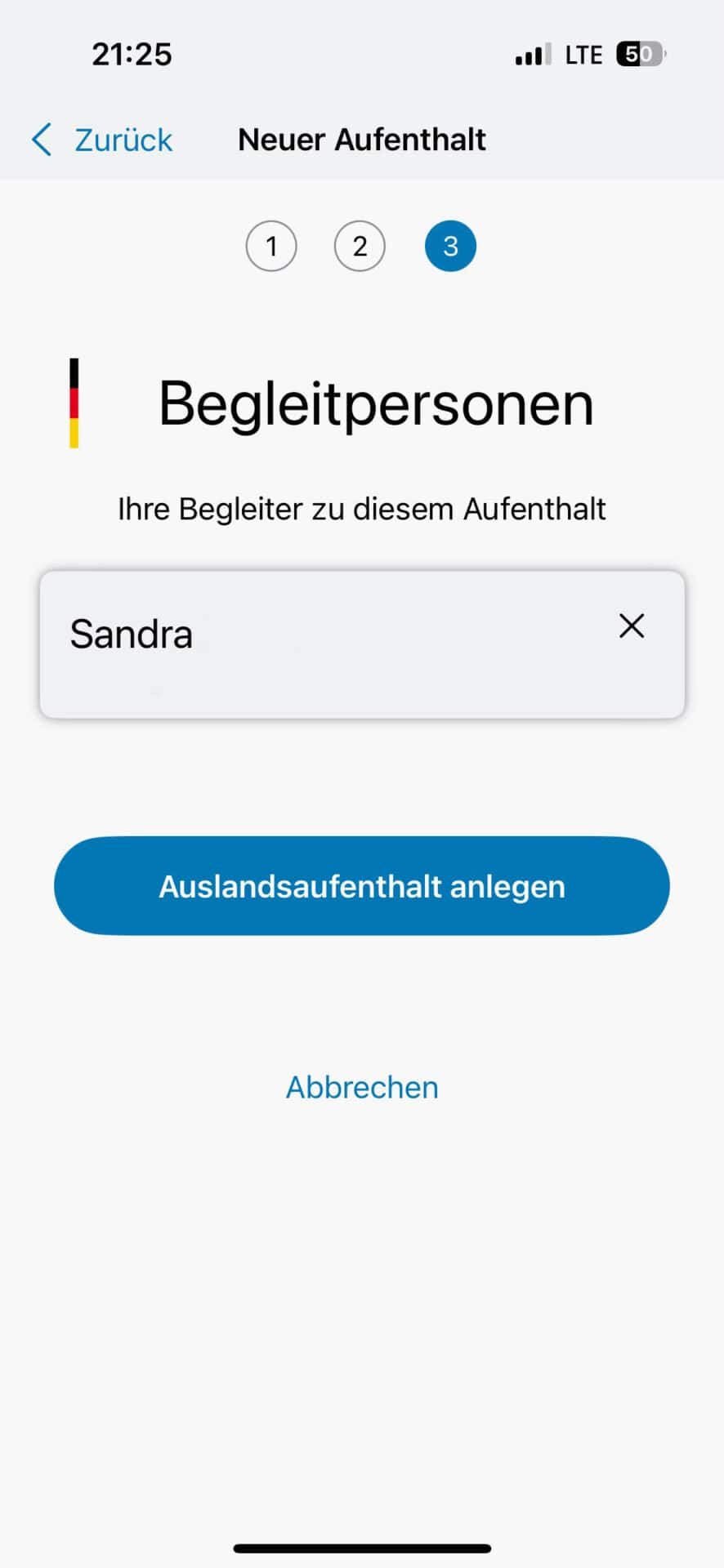The image size is (724, 1568).
Task: Select the step 3 indicator
Action: [450, 246]
